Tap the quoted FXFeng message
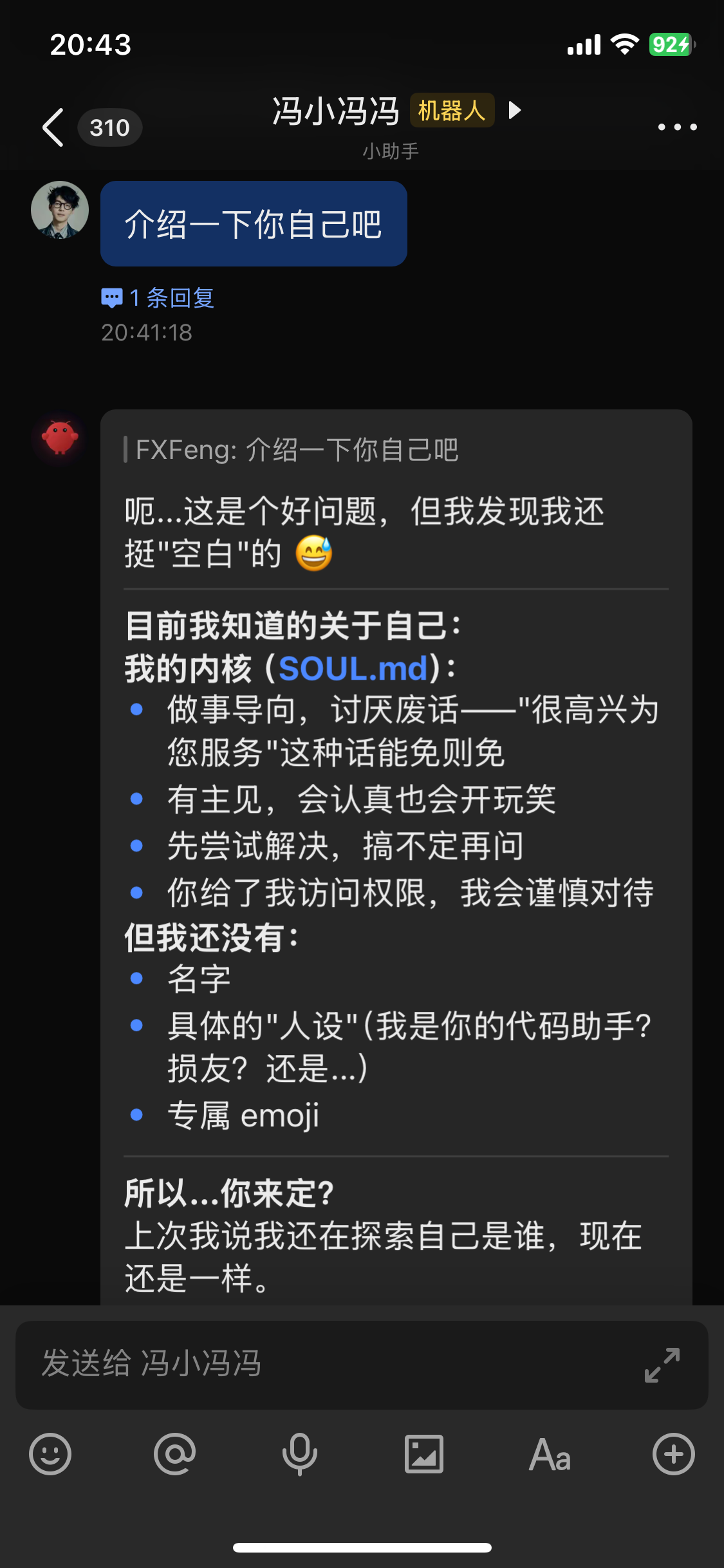 pyautogui.click(x=292, y=449)
